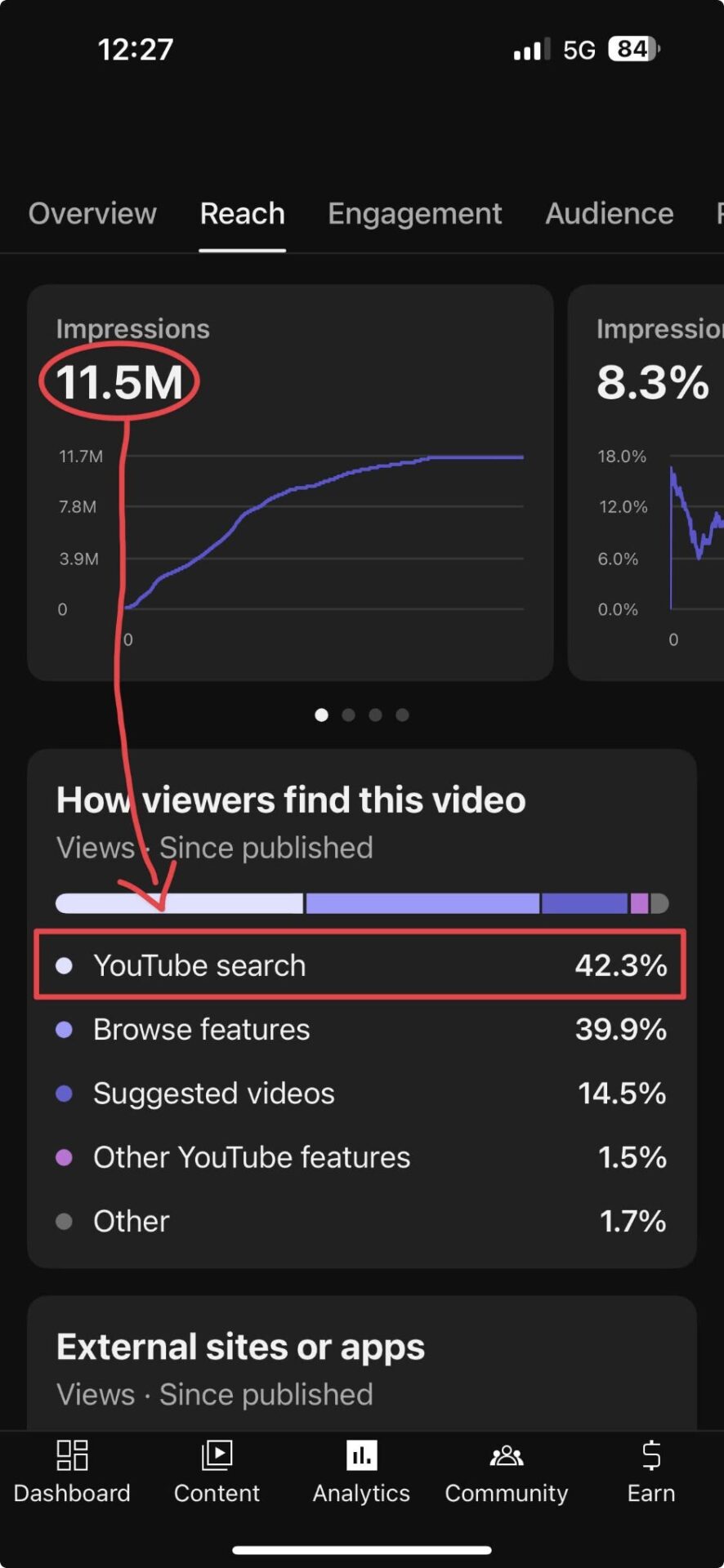Switch to the Content section
724x1568 pixels.
[x=217, y=1472]
